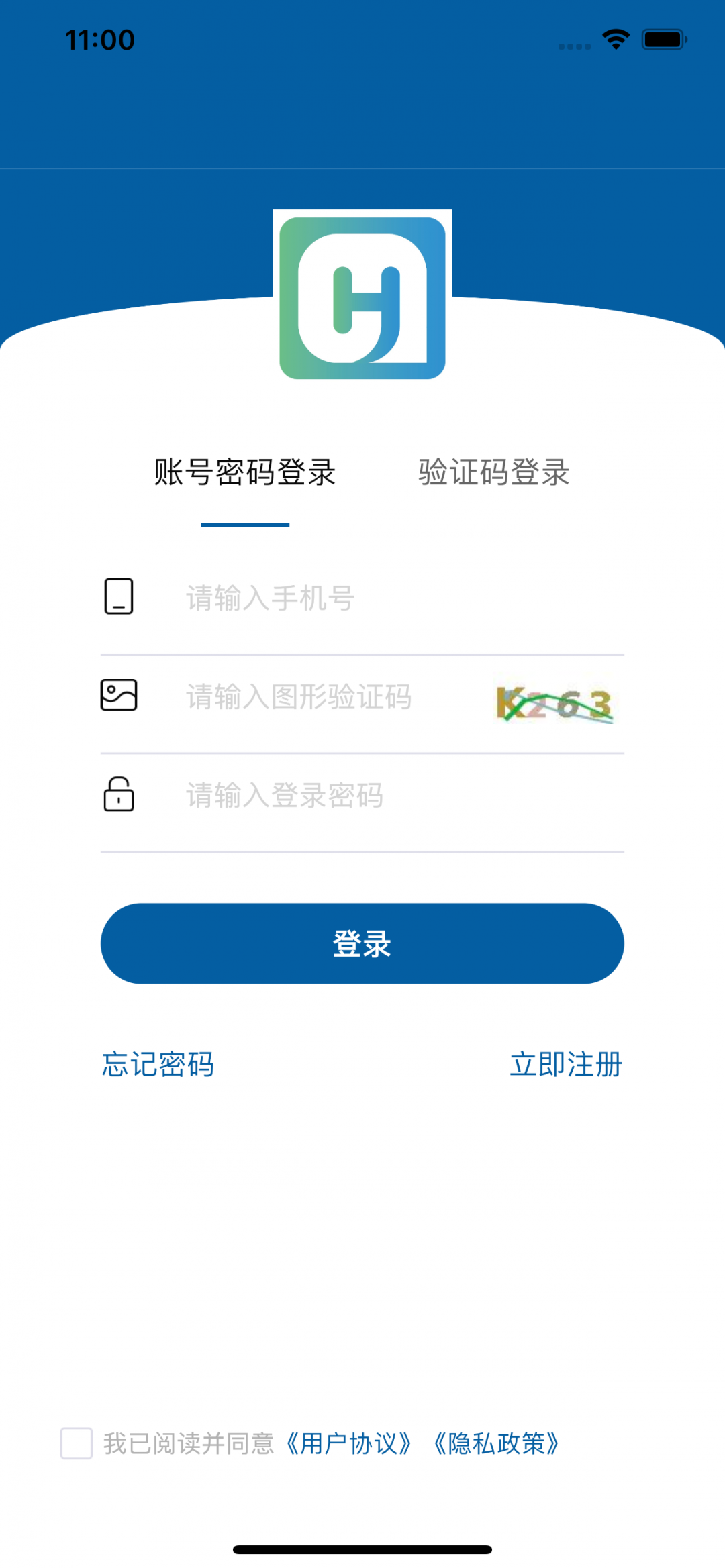Switch to the 验证码登录 tab
This screenshot has height=1568, width=725.
(493, 472)
